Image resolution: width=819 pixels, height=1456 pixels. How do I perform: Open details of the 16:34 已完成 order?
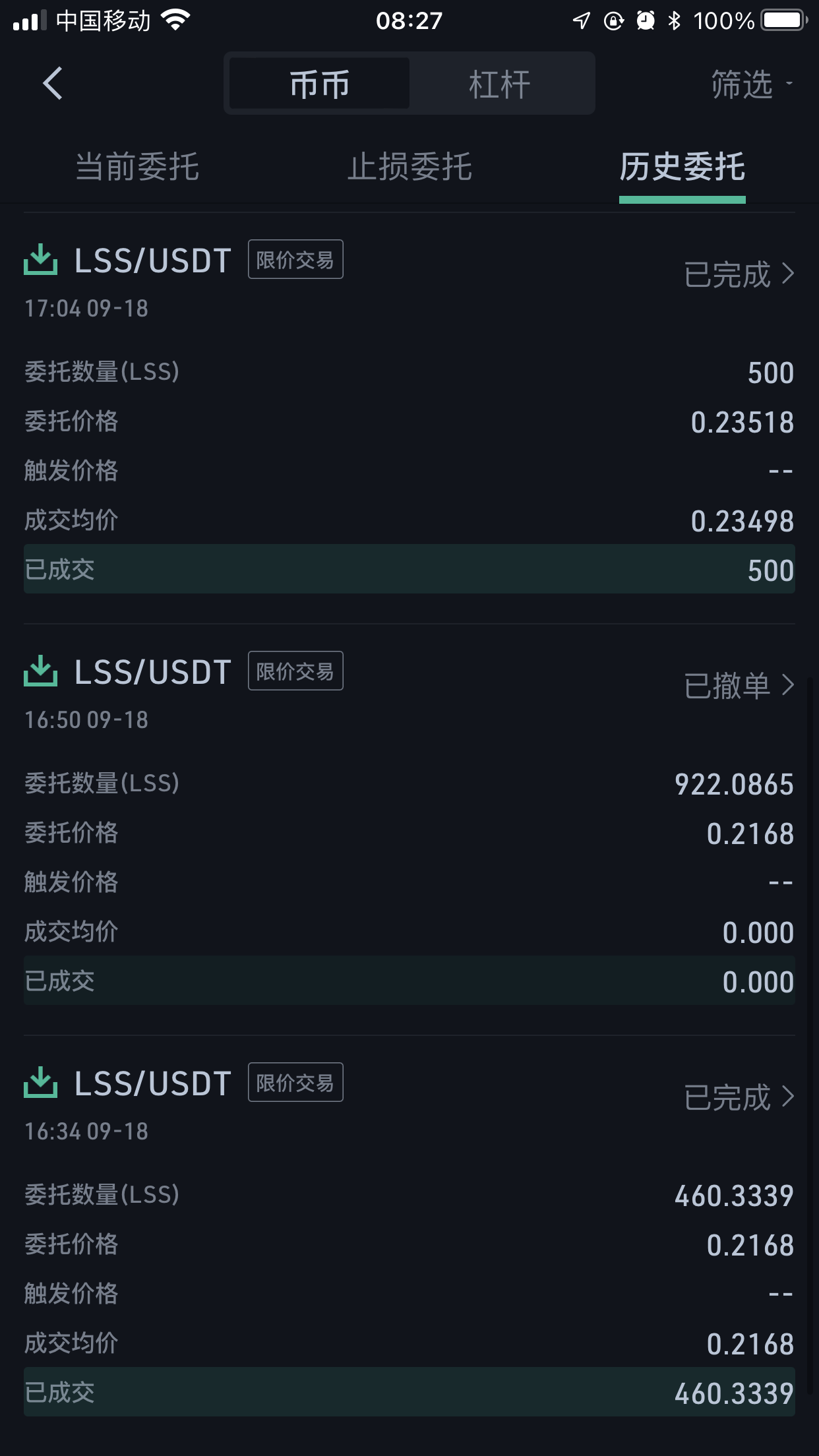(x=739, y=1097)
